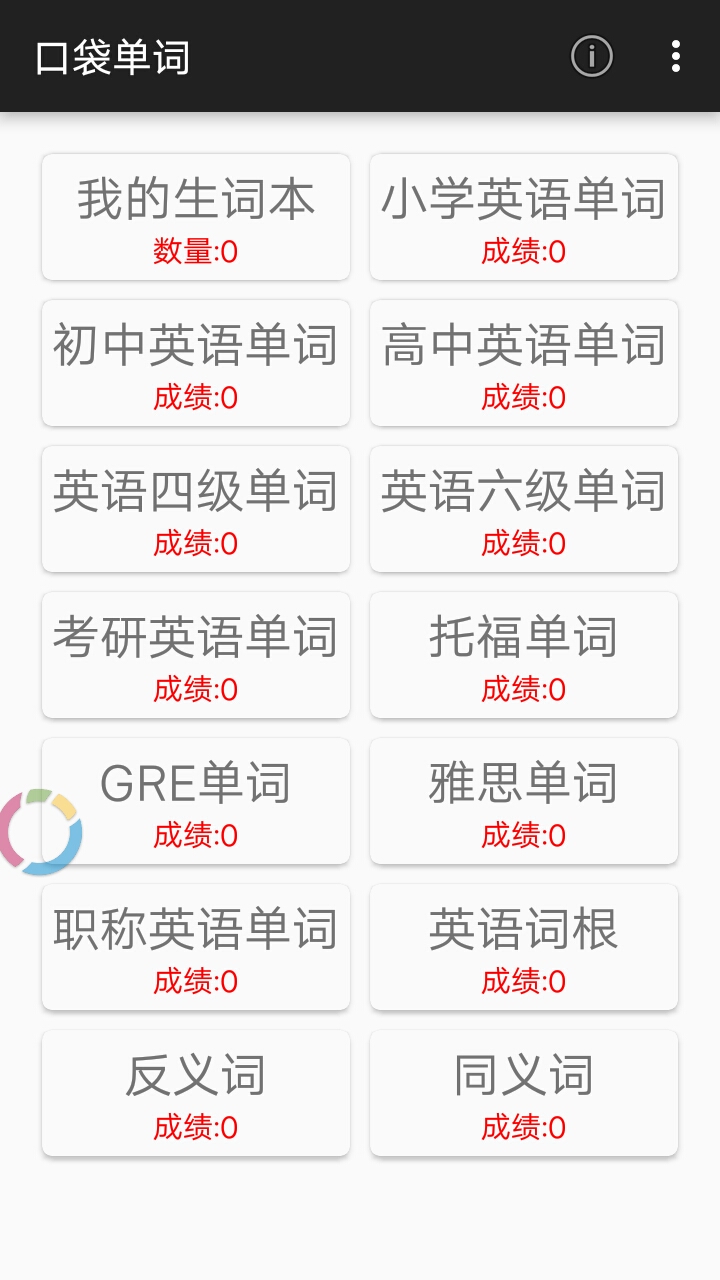Open 反义词 section

(196, 1093)
